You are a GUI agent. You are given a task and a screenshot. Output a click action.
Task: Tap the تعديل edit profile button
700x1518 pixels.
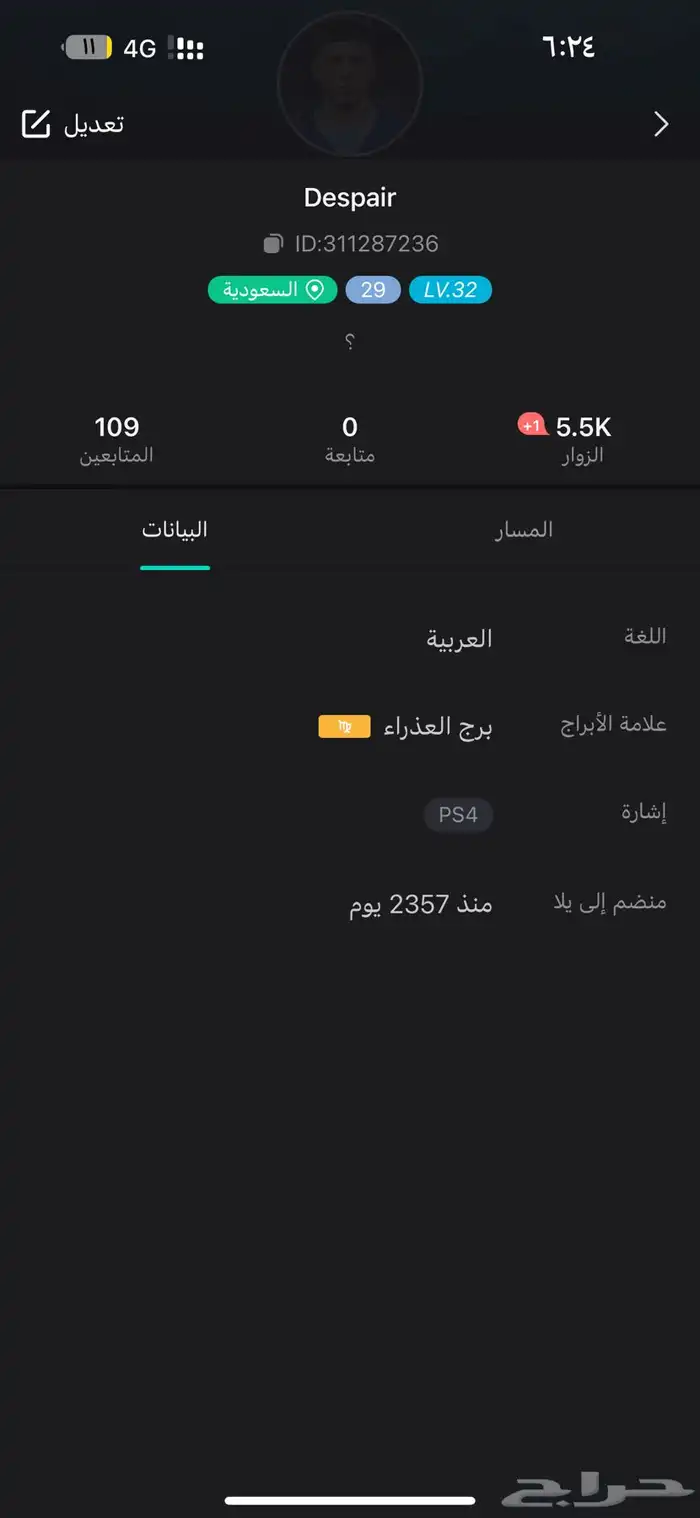tap(73, 125)
